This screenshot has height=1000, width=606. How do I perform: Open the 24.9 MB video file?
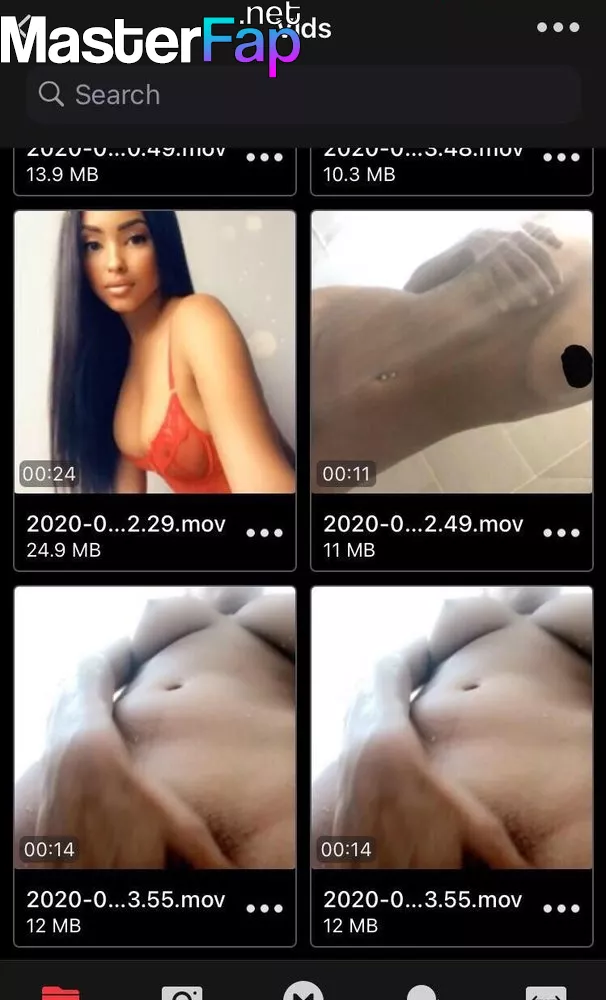(154, 352)
